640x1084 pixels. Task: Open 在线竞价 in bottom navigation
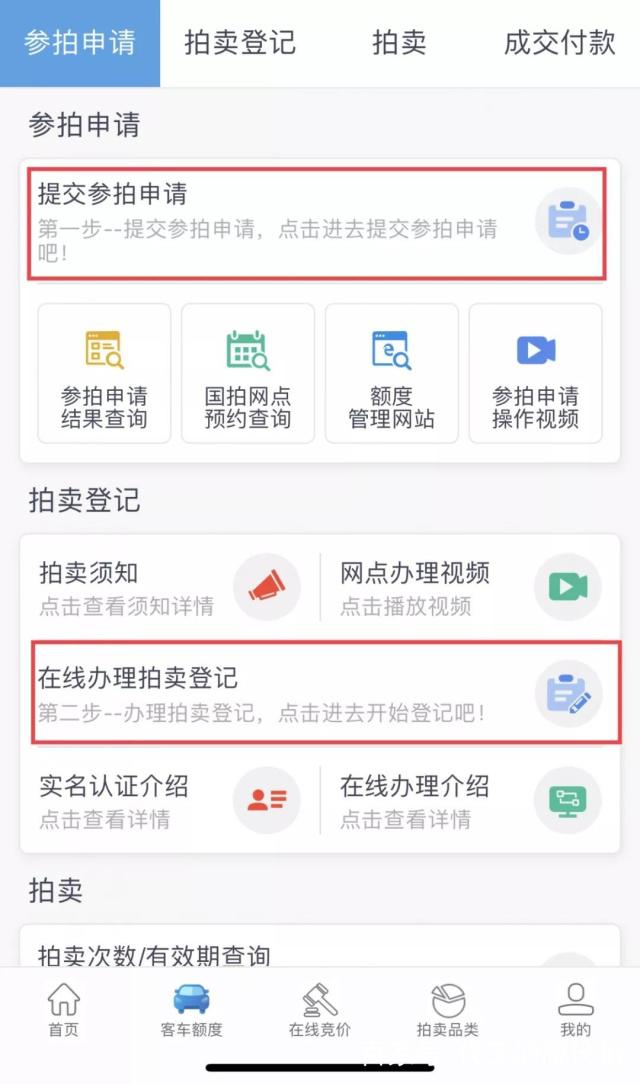point(320,1010)
